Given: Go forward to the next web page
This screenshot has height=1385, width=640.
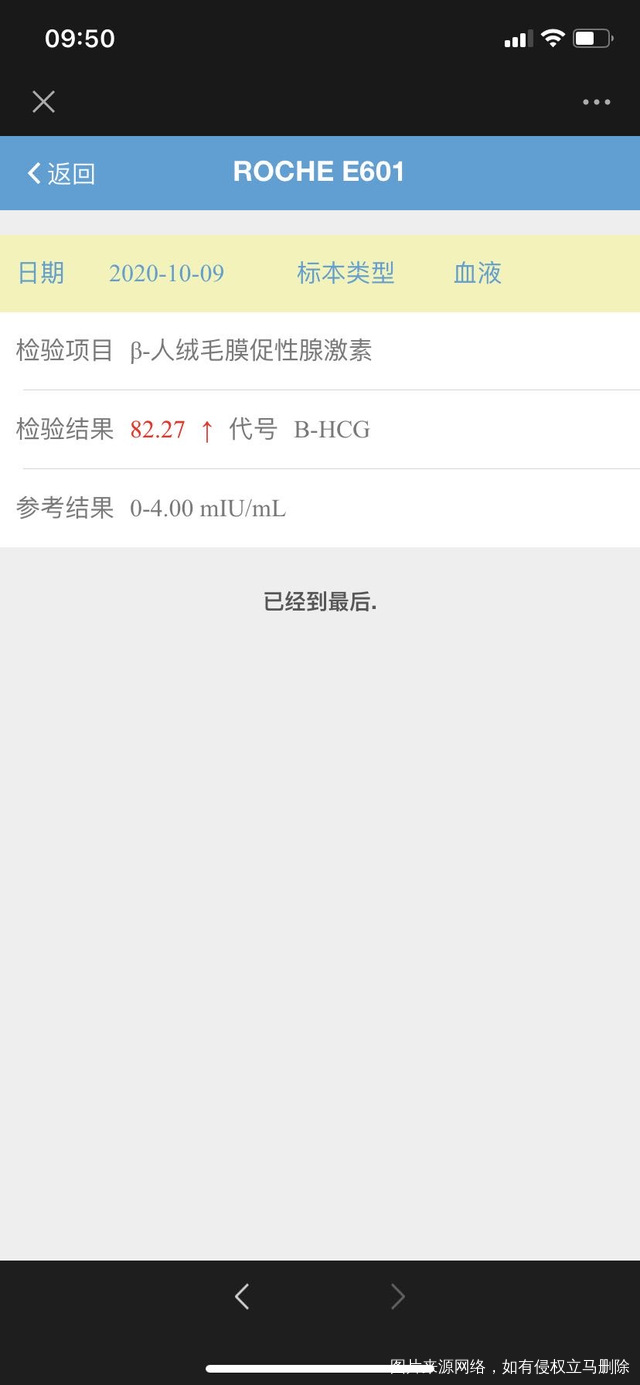Looking at the screenshot, I should 397,1297.
